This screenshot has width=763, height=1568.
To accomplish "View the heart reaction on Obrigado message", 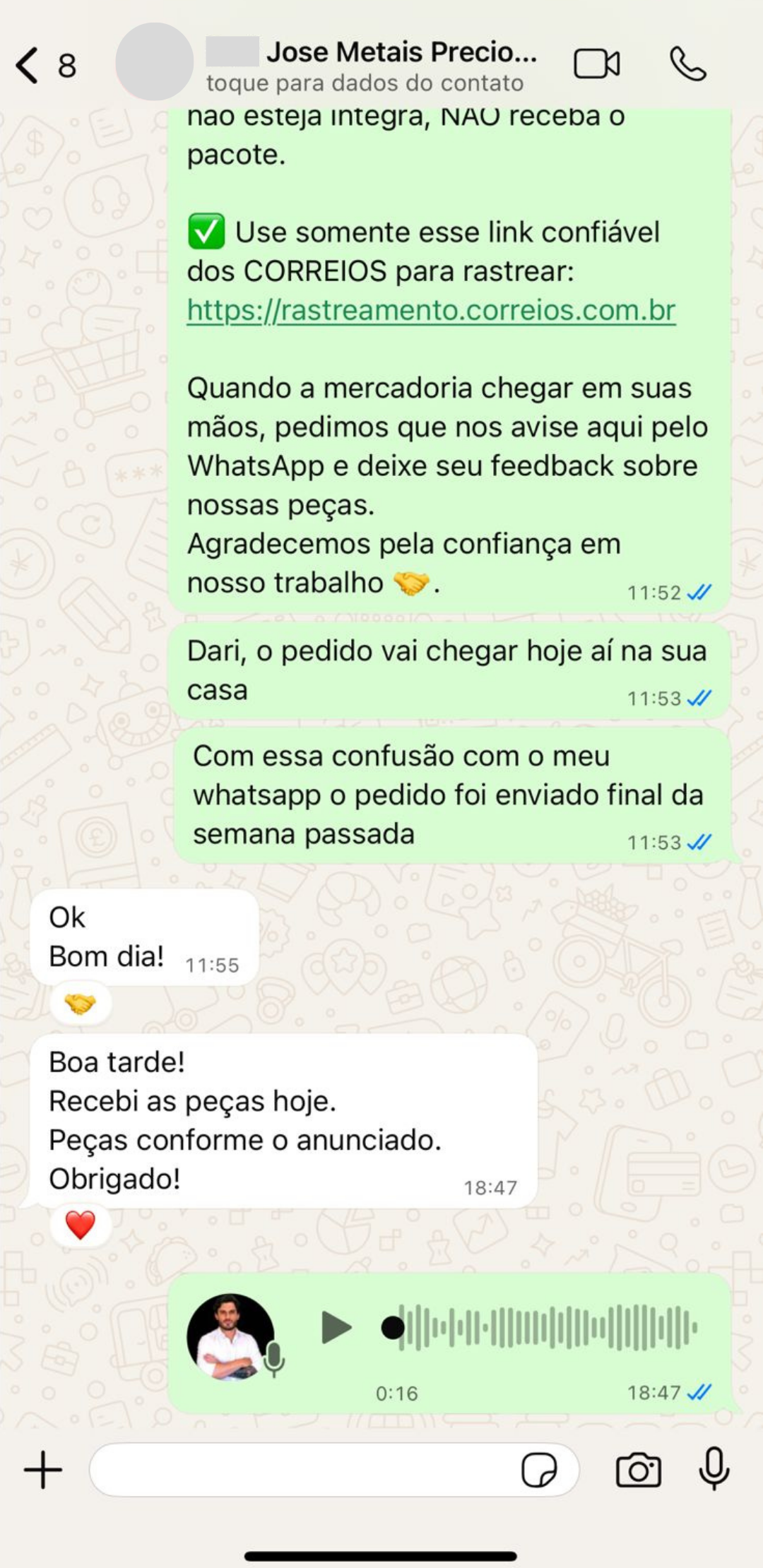I will coord(80,1225).
